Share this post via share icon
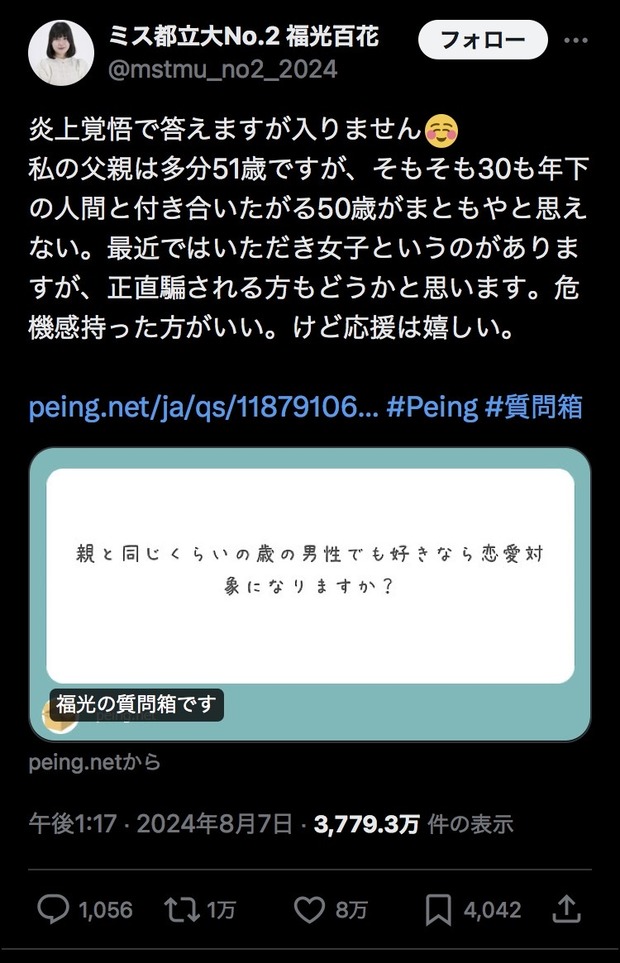Screen dimensions: 620x963 point(566,908)
